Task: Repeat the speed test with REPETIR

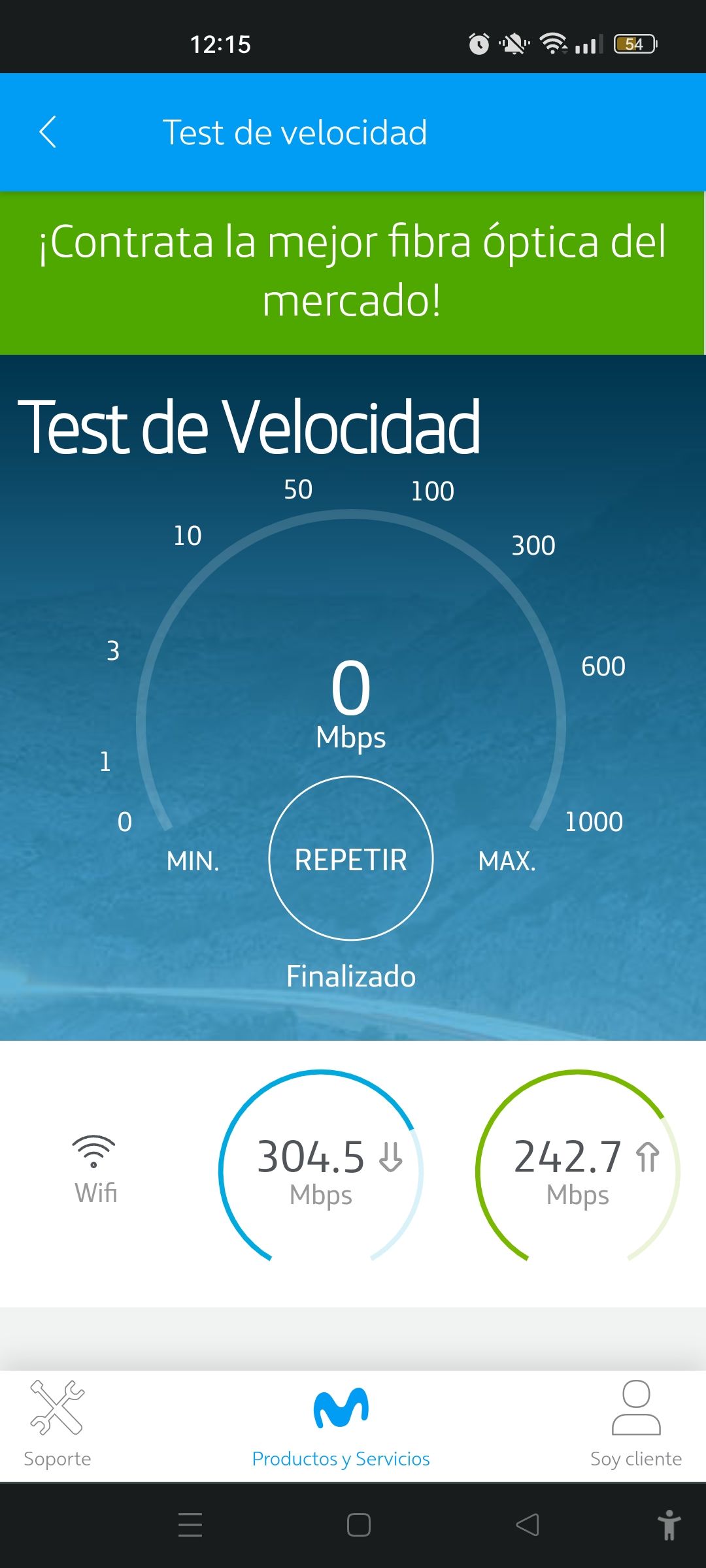Action: click(351, 858)
